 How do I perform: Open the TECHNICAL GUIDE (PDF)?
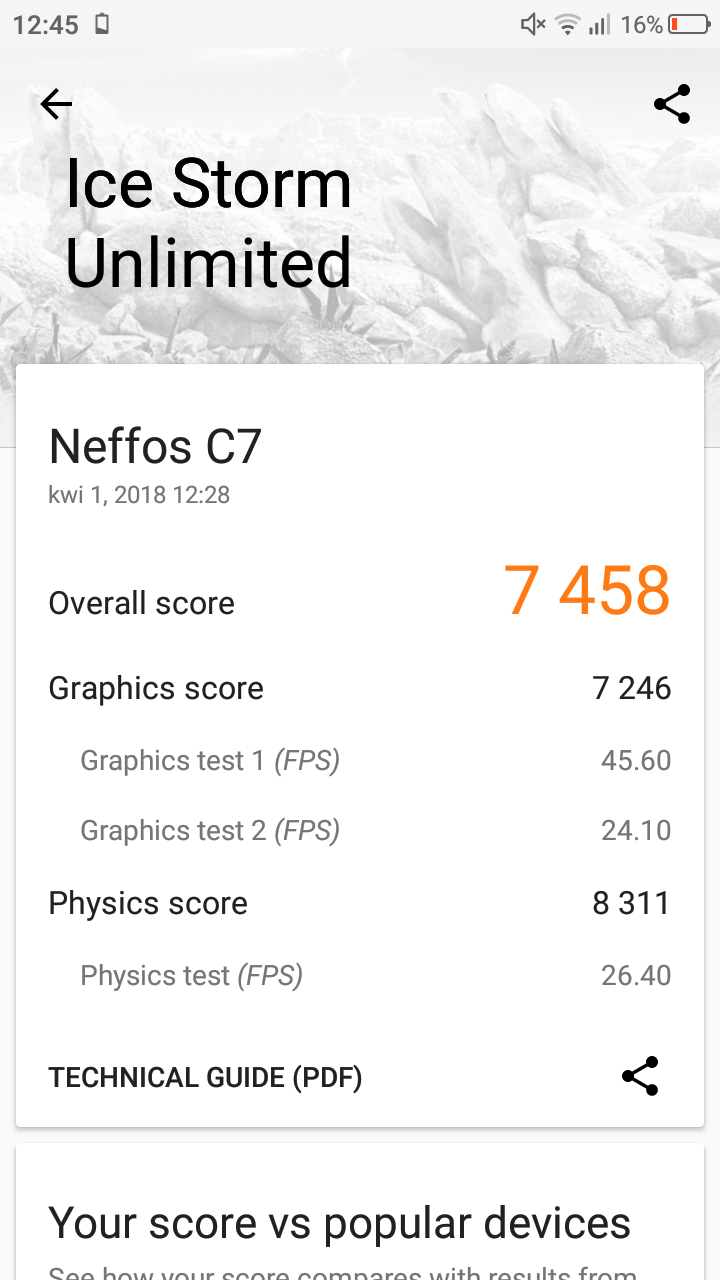point(205,1077)
